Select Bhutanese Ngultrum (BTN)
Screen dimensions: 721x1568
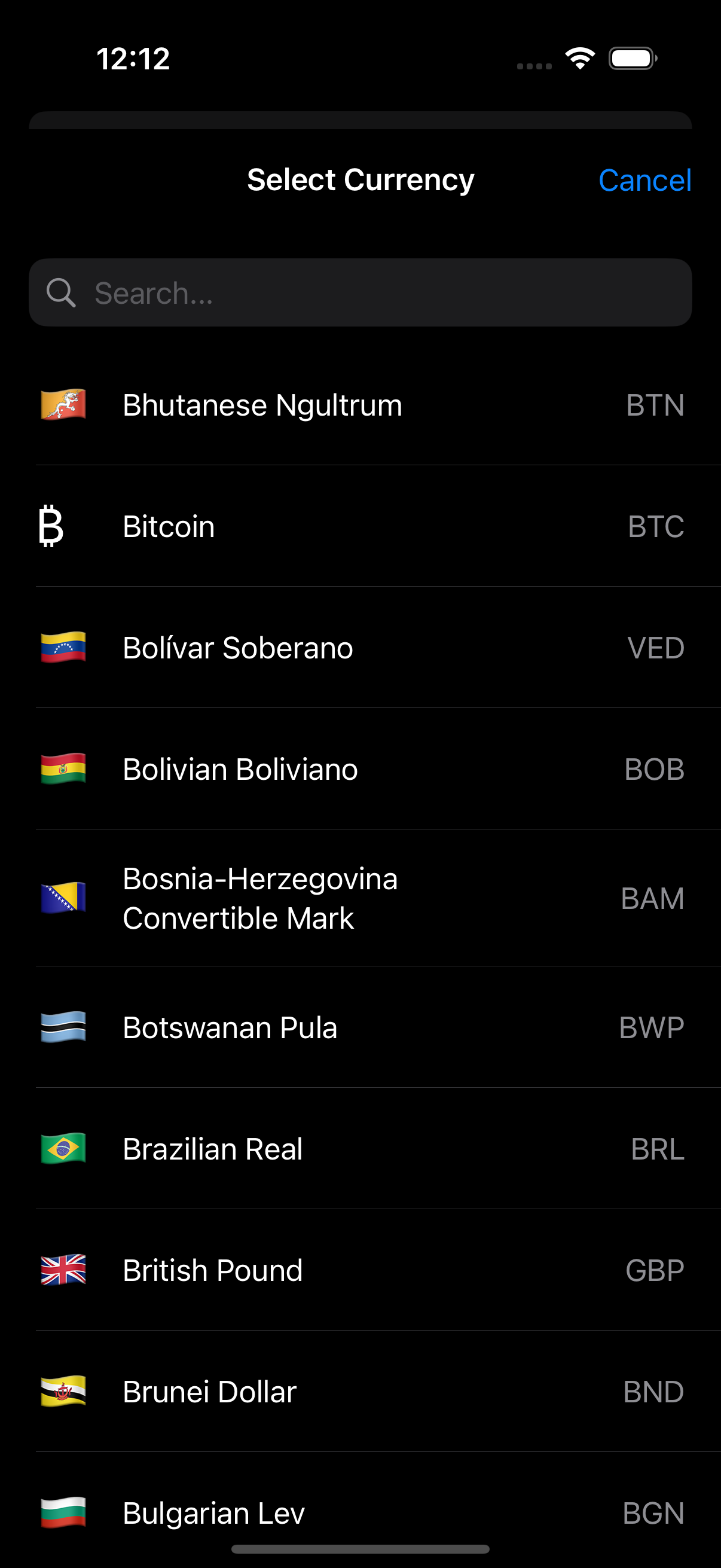tap(360, 405)
